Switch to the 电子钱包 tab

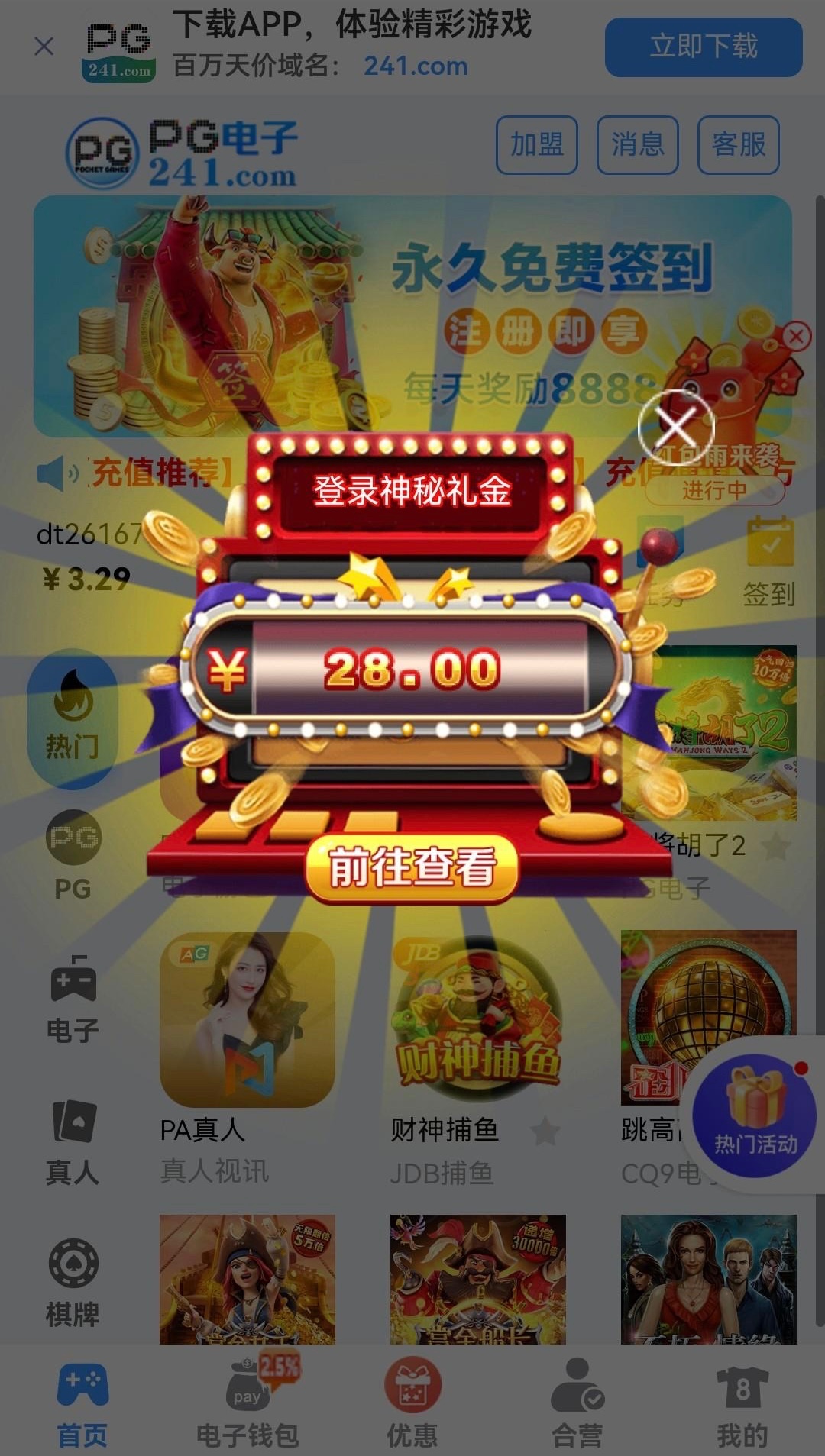247,1403
